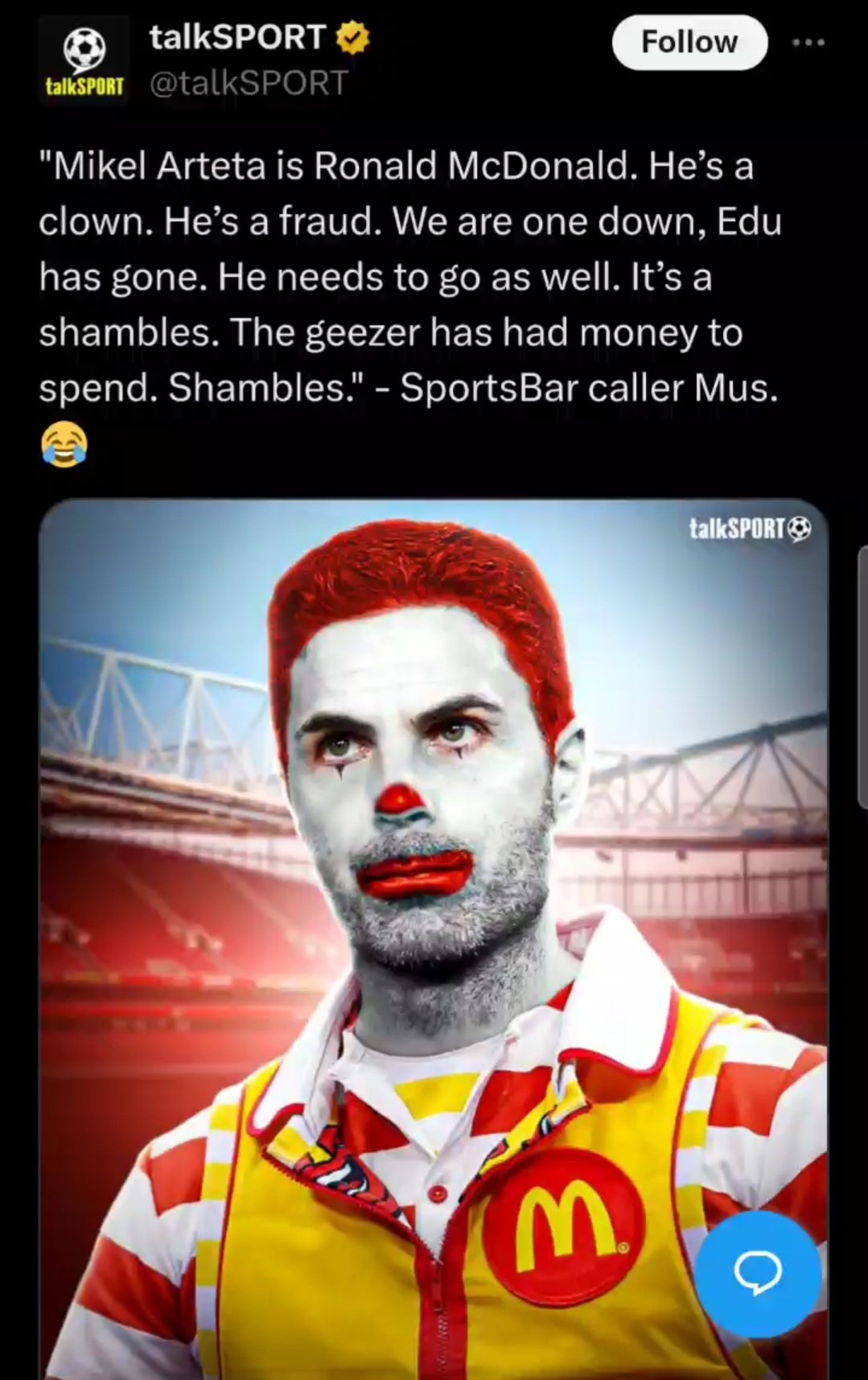Open the post's three-dot overflow menu
This screenshot has width=868, height=1380.
(x=808, y=43)
